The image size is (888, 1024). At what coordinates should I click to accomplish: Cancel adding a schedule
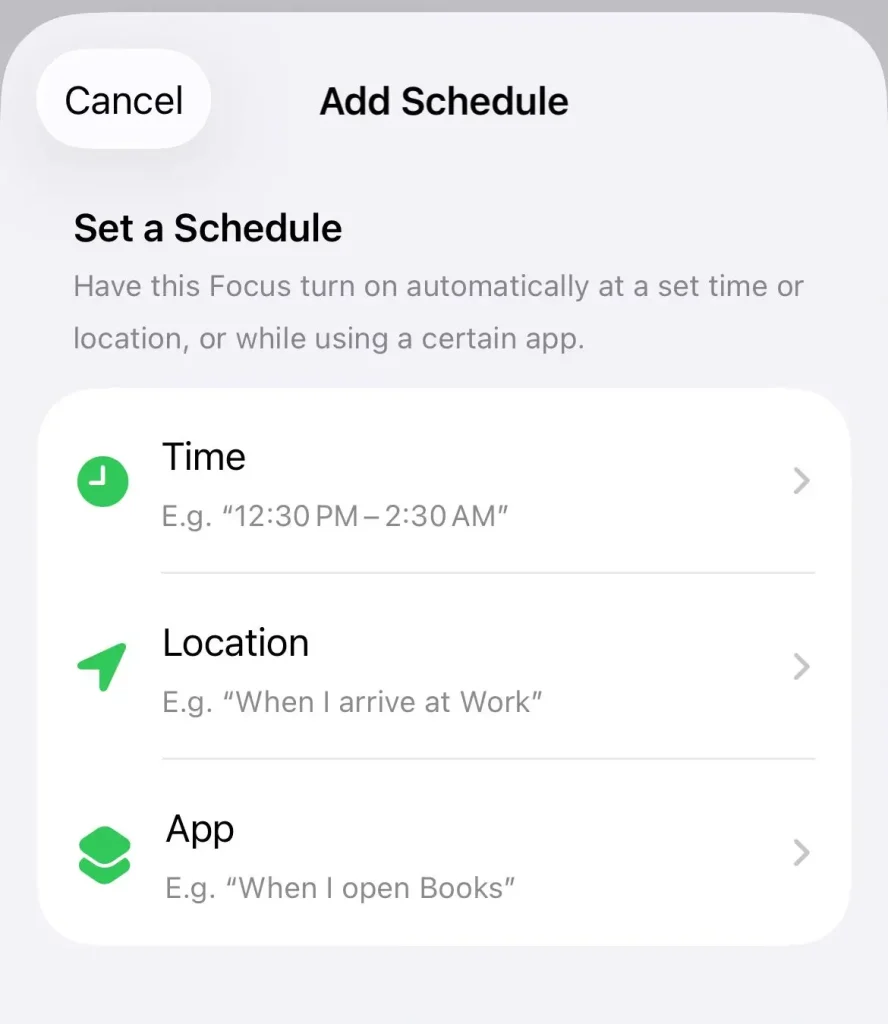pyautogui.click(x=124, y=101)
